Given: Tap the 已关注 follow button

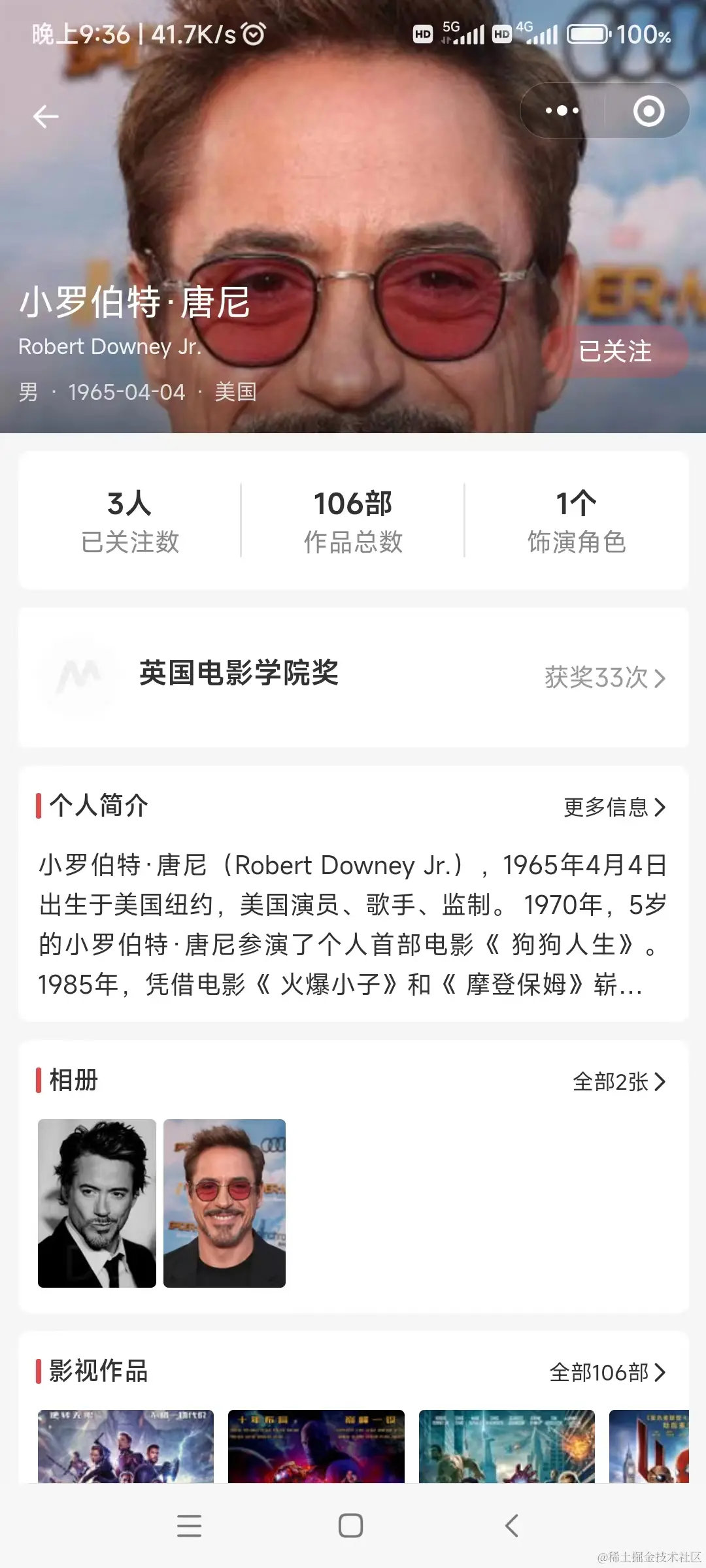Looking at the screenshot, I should 615,351.
